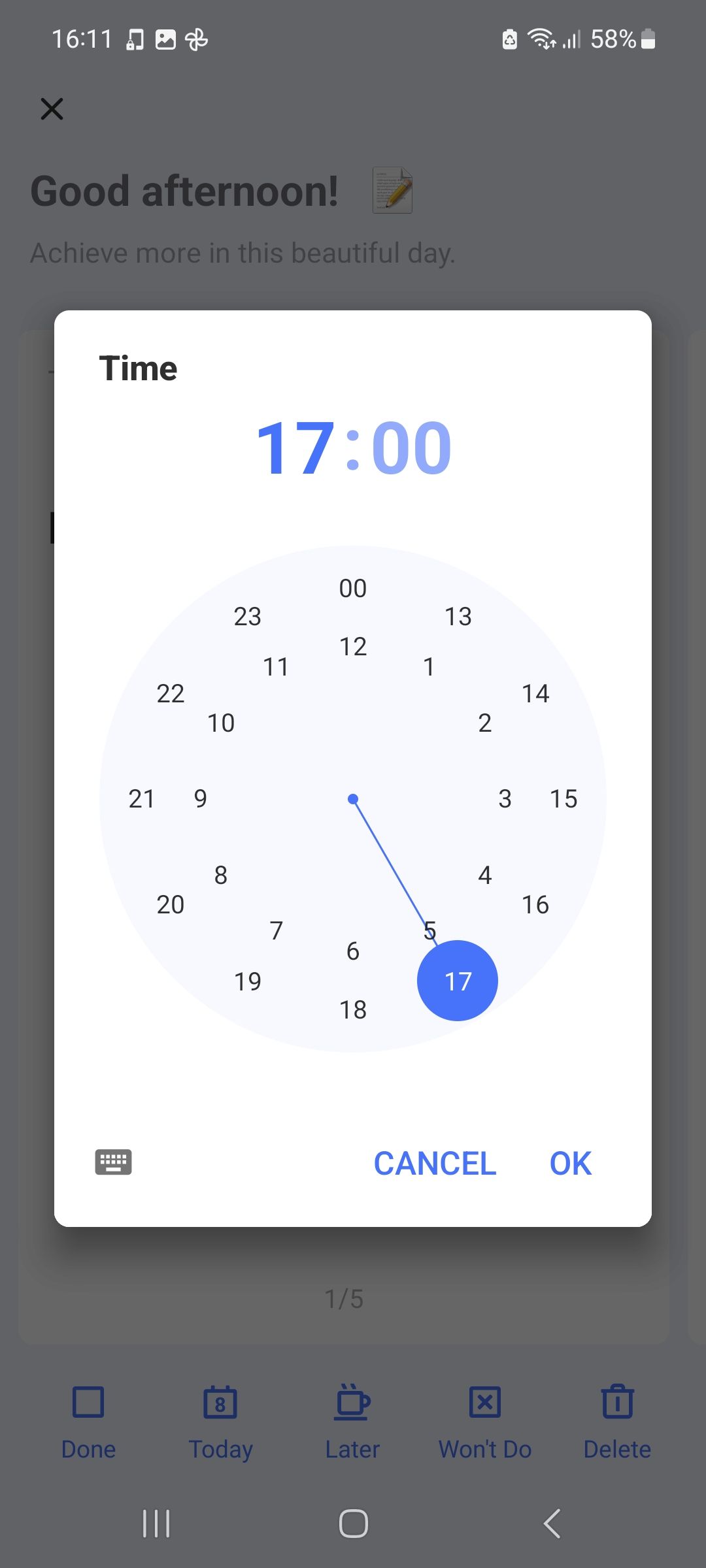Set the hour to 00
The image size is (706, 1568).
tap(353, 588)
